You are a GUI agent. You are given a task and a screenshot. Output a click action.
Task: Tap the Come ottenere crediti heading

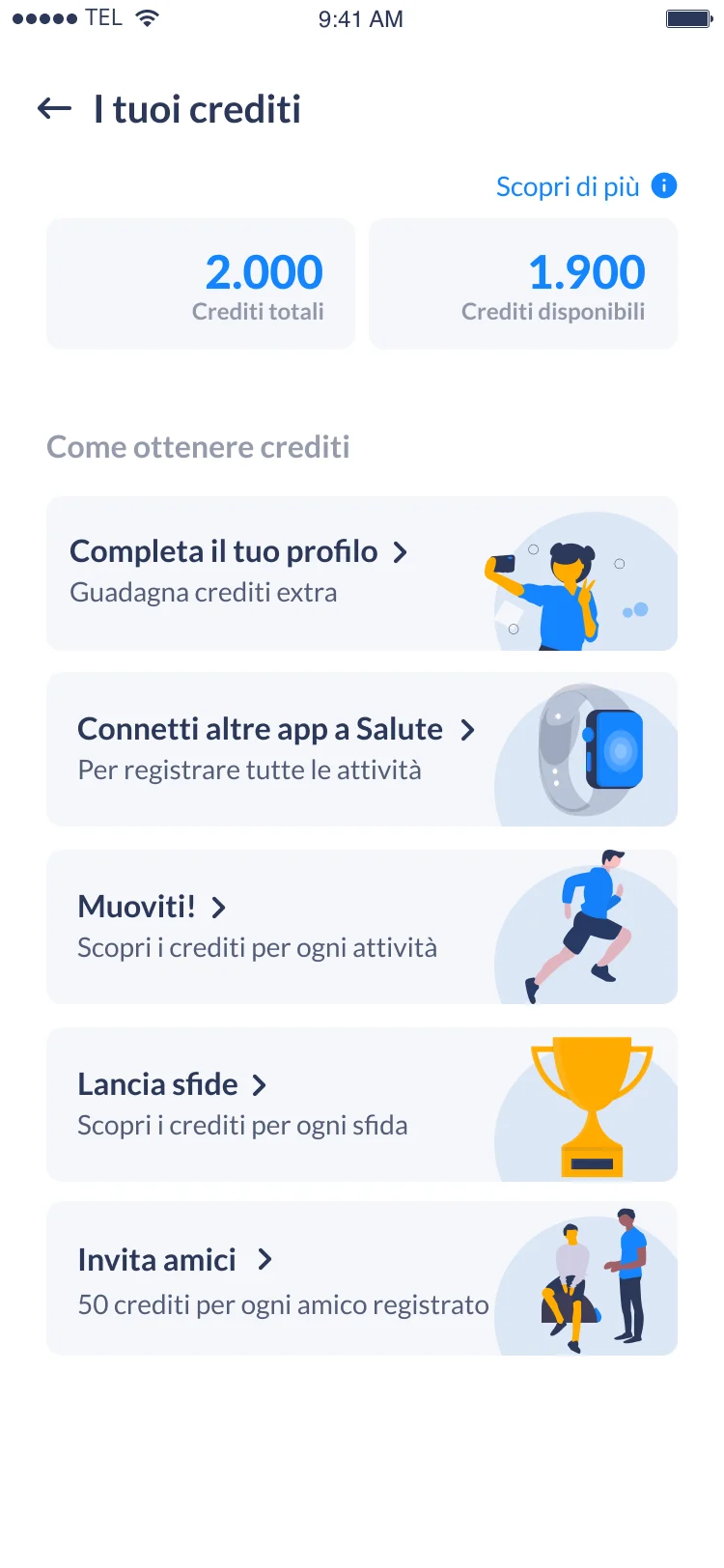coord(198,446)
